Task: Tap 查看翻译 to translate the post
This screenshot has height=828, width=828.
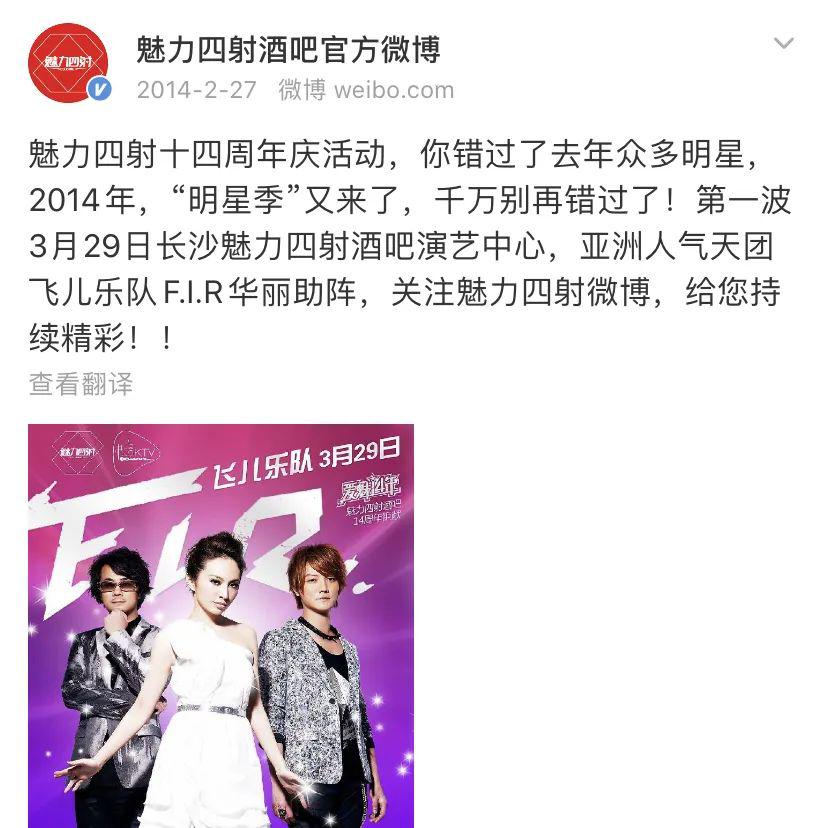Action: point(81,384)
